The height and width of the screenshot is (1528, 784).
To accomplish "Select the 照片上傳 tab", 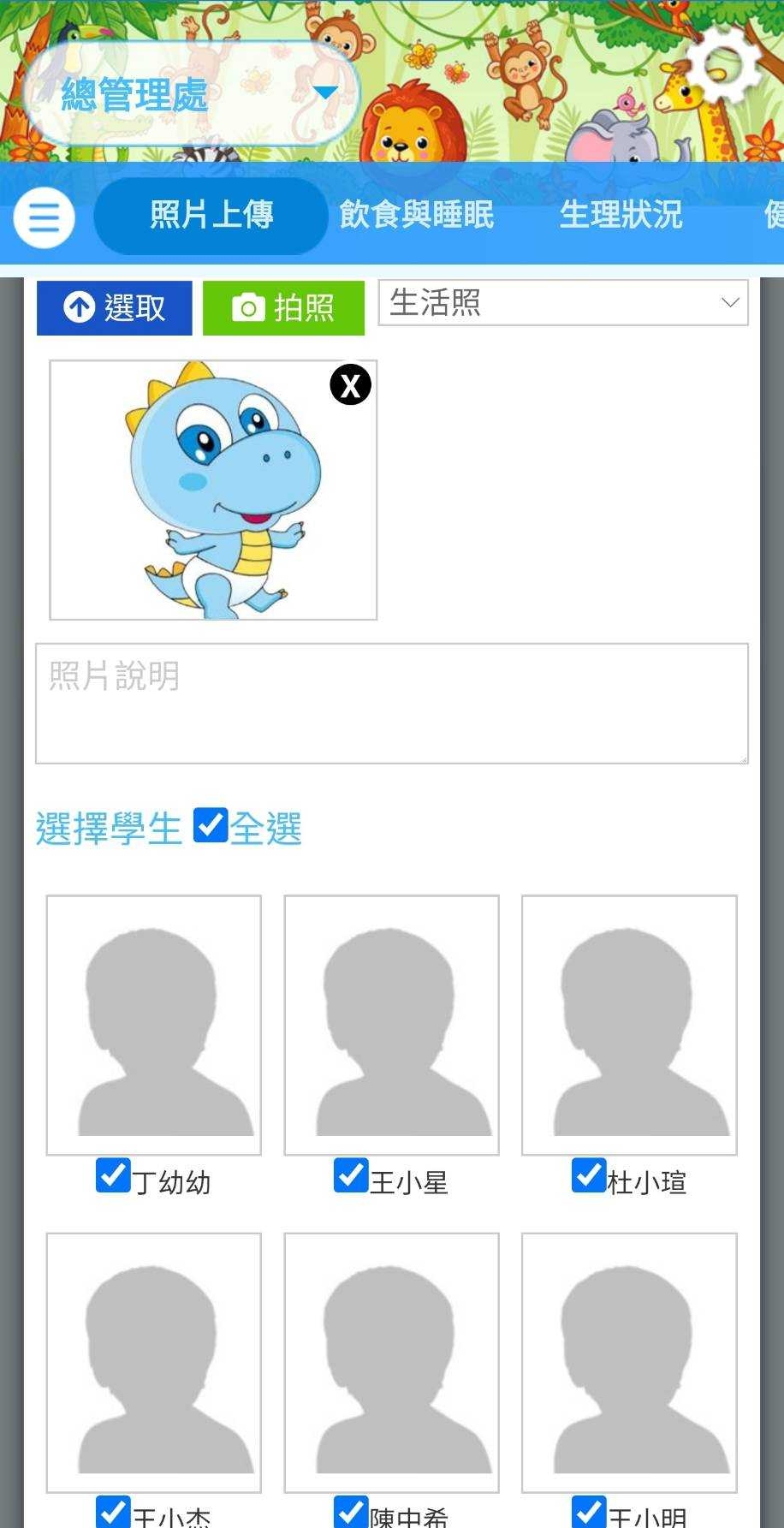I will coord(211,214).
